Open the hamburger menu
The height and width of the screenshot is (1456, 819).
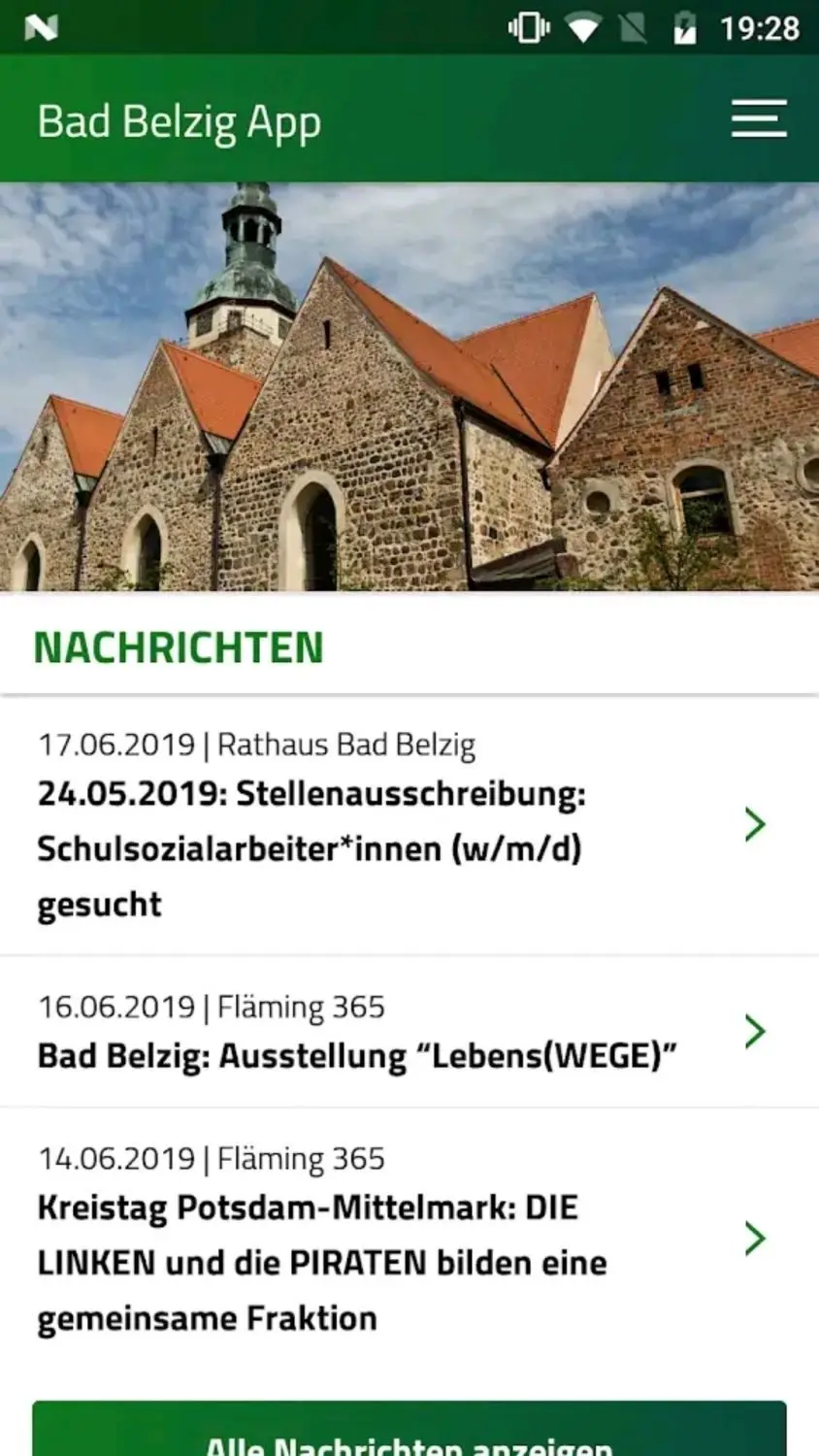pos(758,119)
